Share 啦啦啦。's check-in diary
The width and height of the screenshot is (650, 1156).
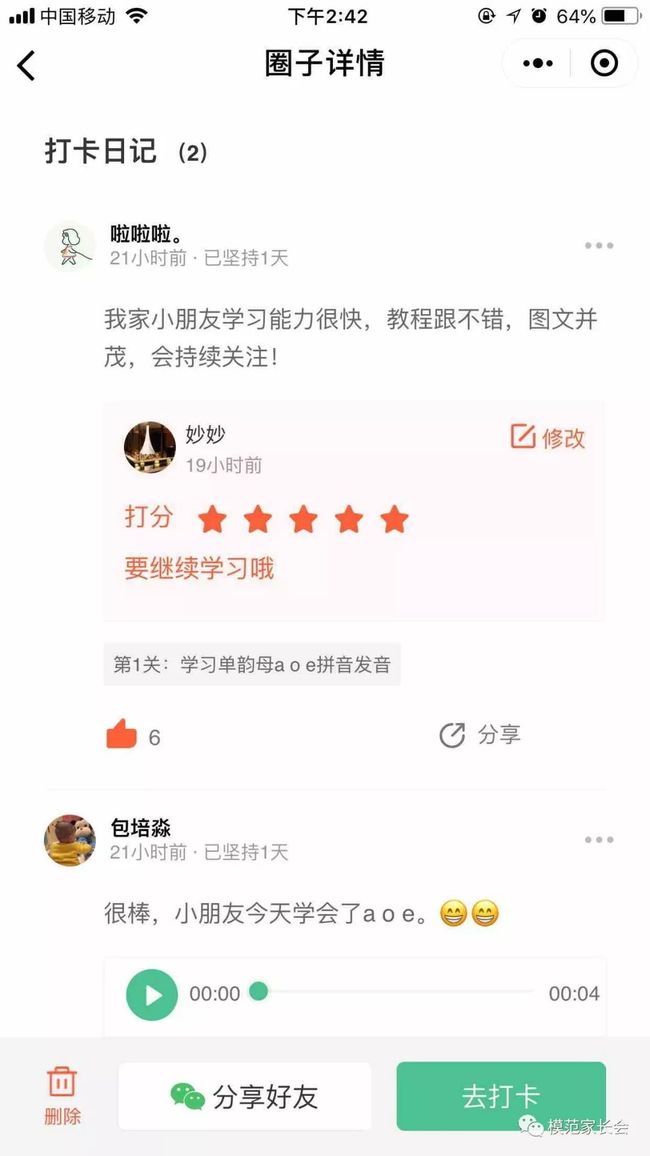480,735
